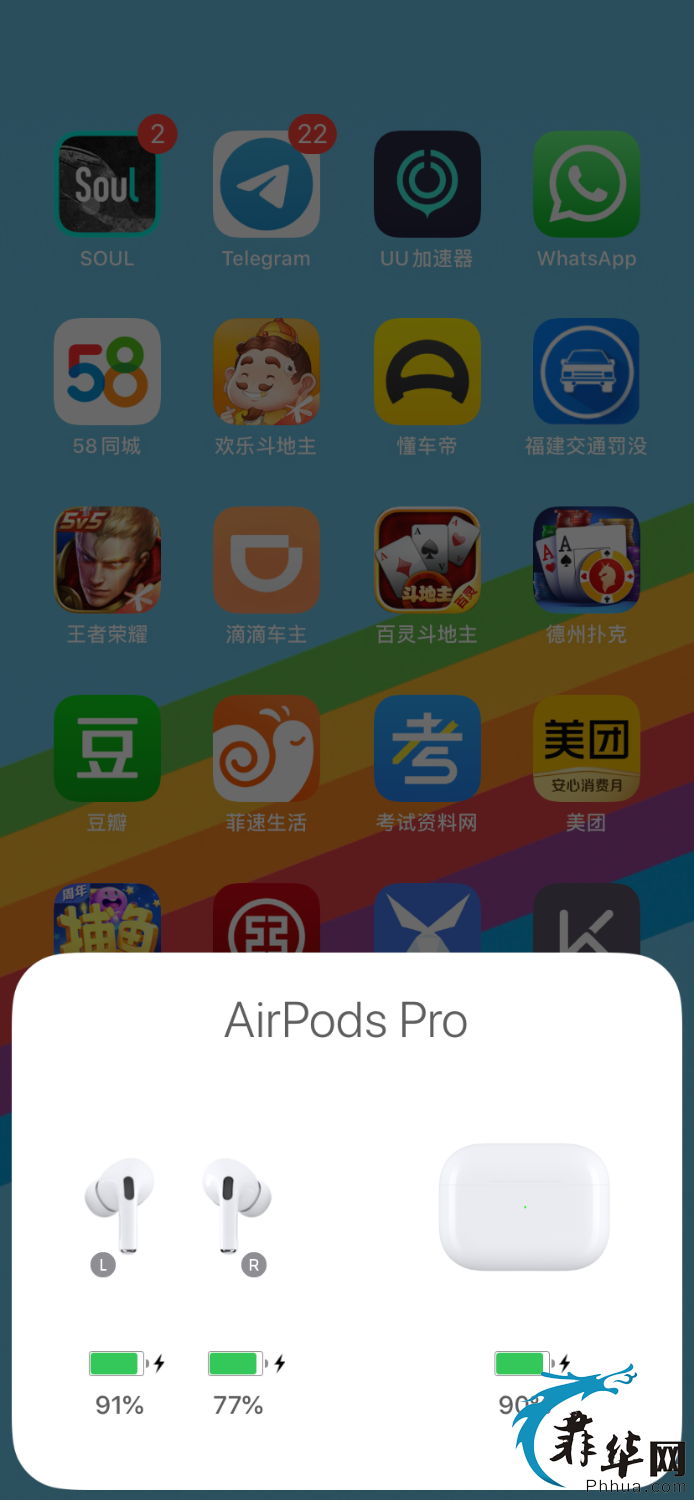Launch the 美团 app
This screenshot has width=694, height=1500.
point(586,748)
